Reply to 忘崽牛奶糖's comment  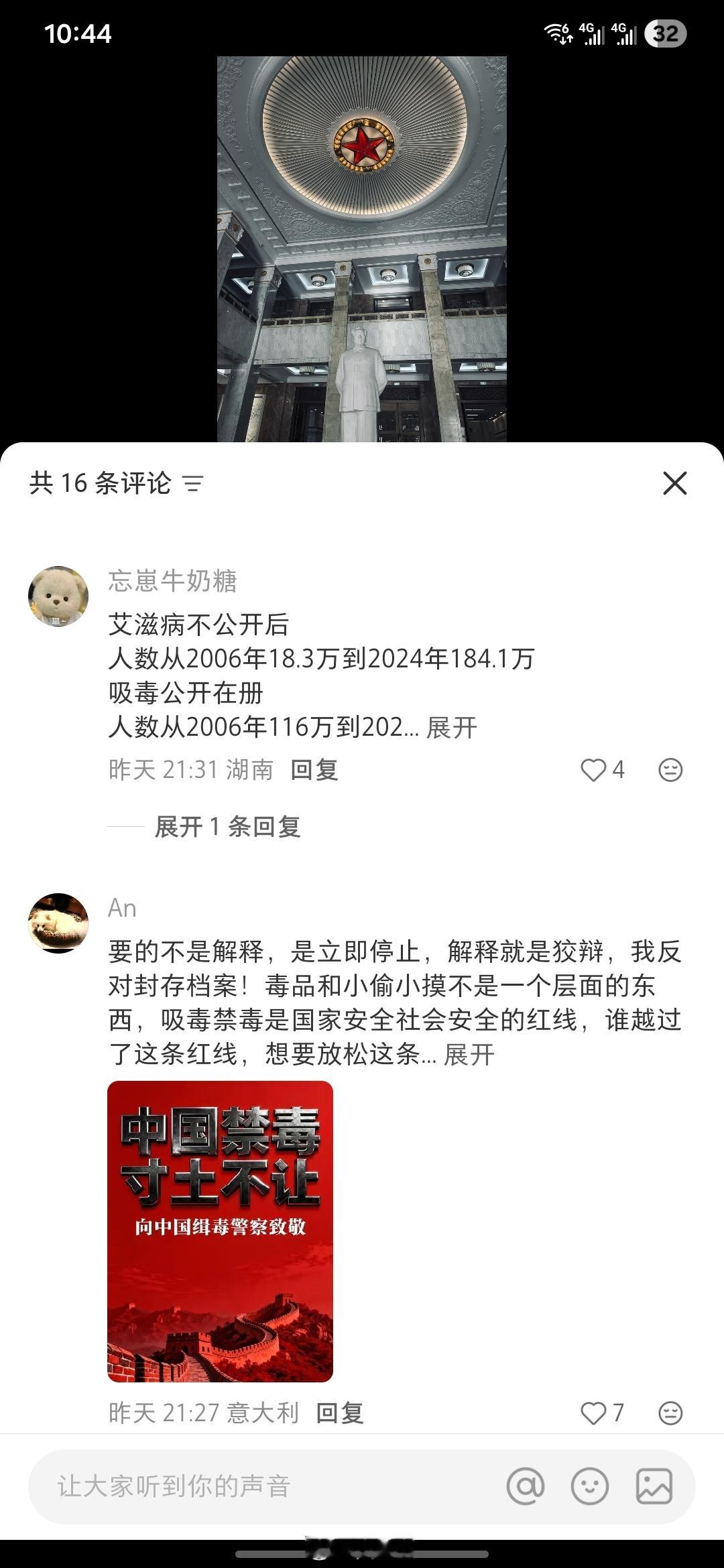315,771
